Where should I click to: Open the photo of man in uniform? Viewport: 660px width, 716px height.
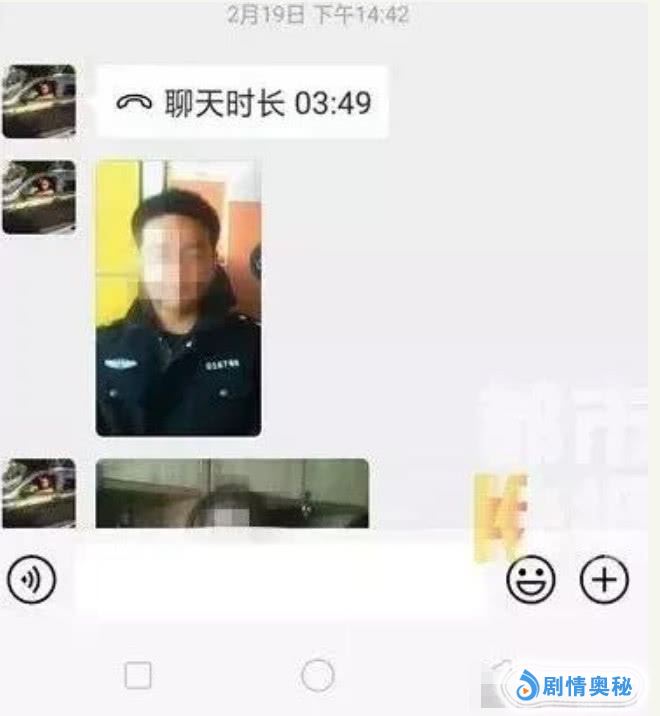click(178, 298)
